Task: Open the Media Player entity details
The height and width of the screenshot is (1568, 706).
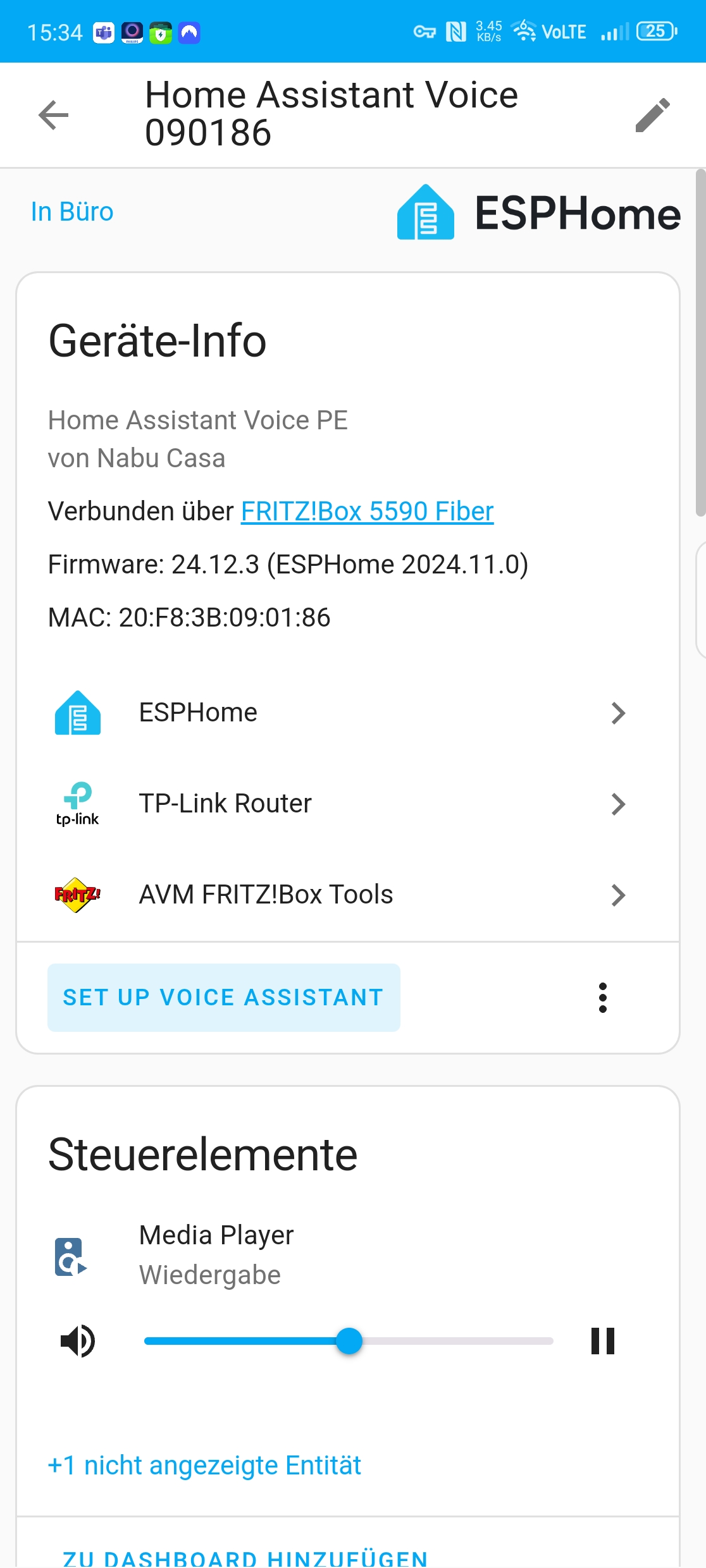Action: pyautogui.click(x=216, y=1254)
